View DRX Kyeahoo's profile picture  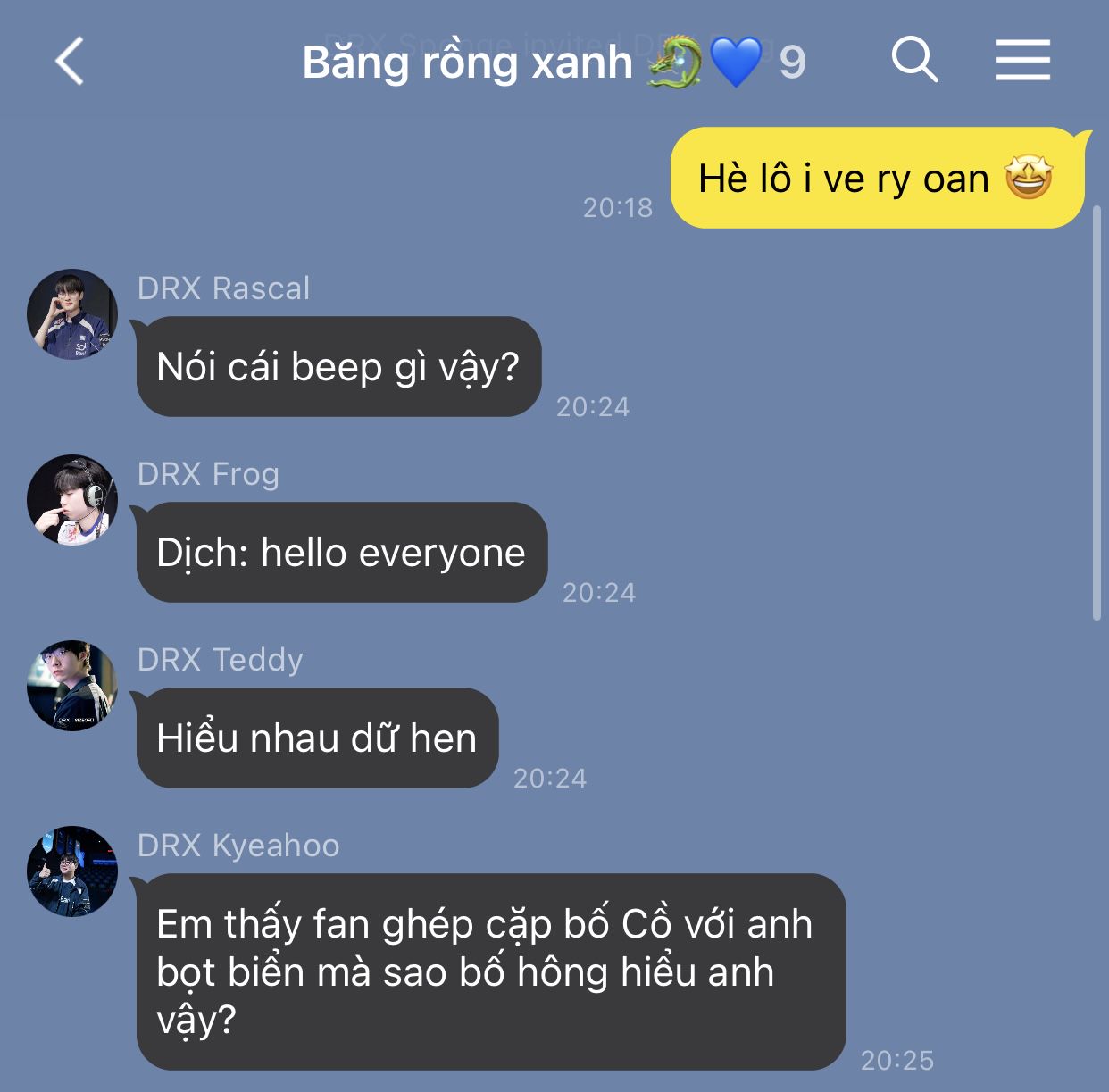72,871
